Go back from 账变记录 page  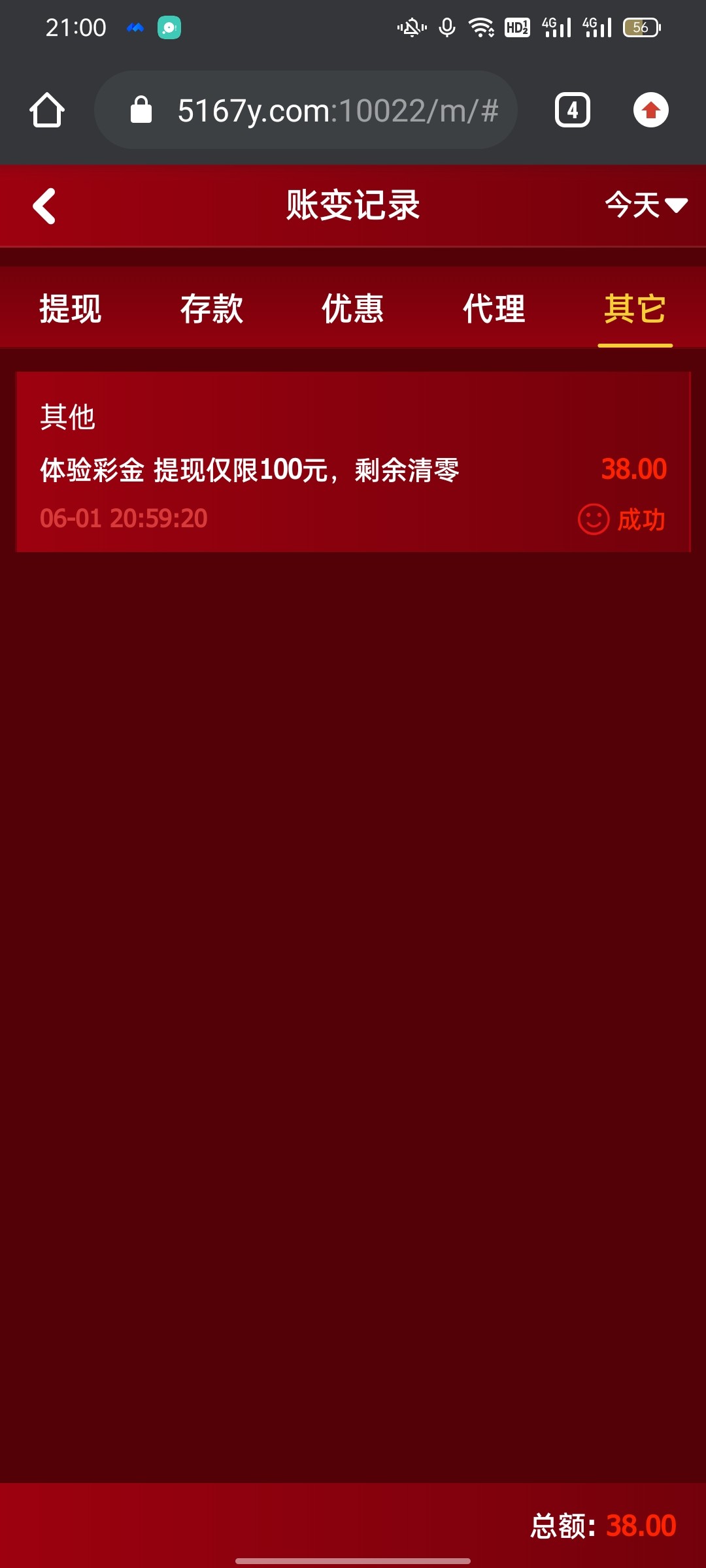click(x=44, y=206)
